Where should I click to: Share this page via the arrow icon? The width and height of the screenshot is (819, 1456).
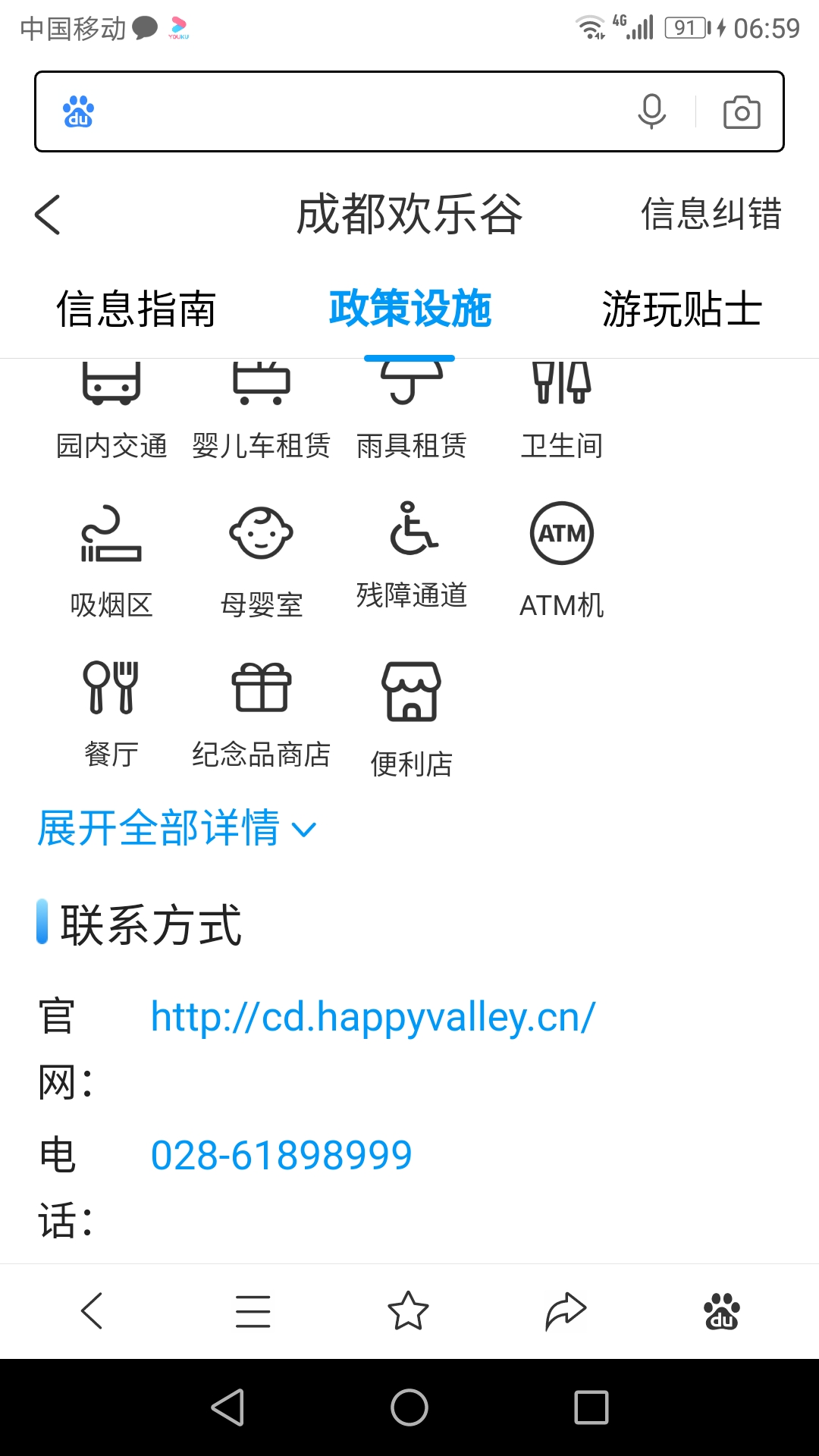(566, 1310)
